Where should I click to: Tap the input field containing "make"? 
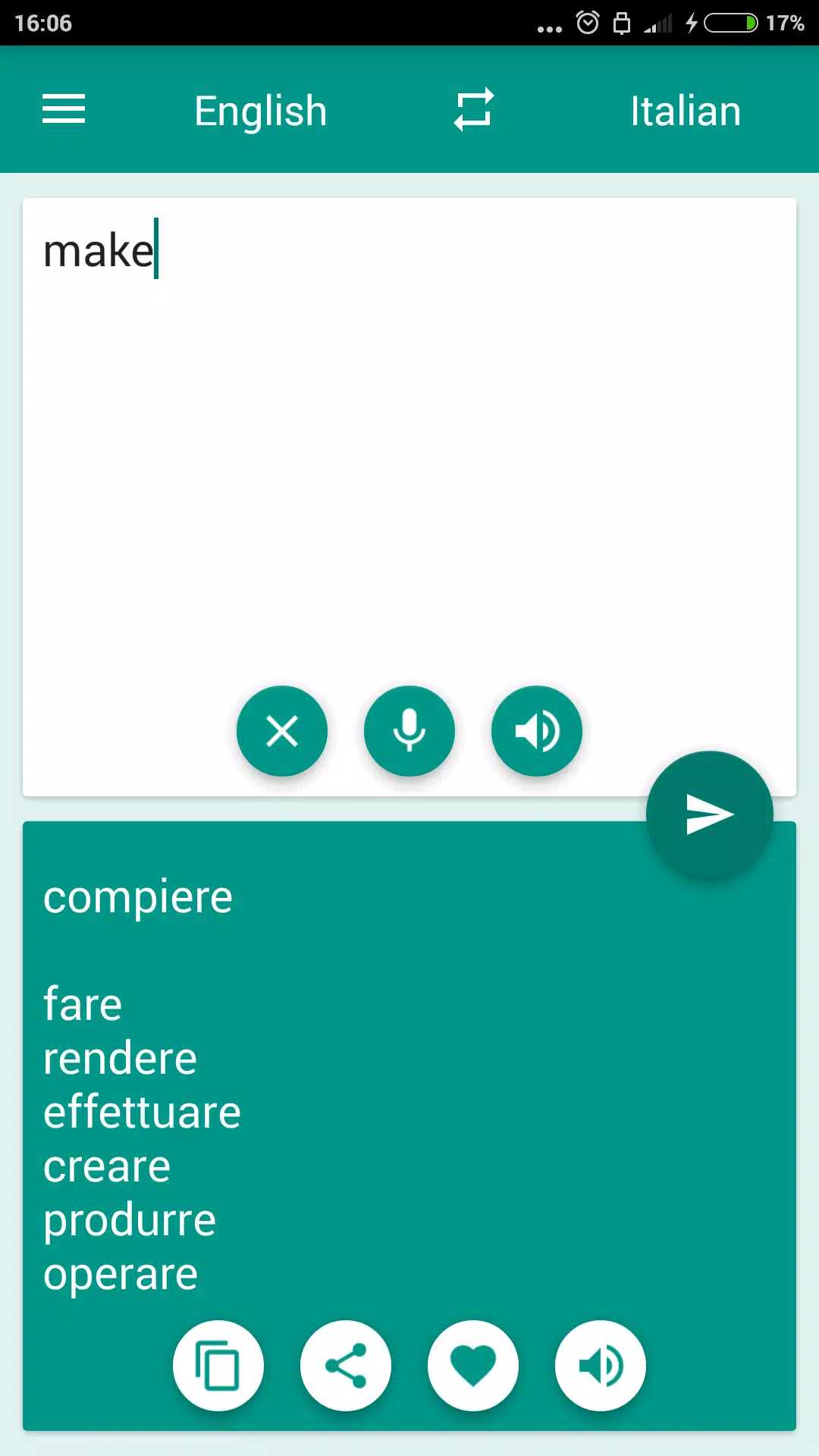pyautogui.click(x=409, y=440)
